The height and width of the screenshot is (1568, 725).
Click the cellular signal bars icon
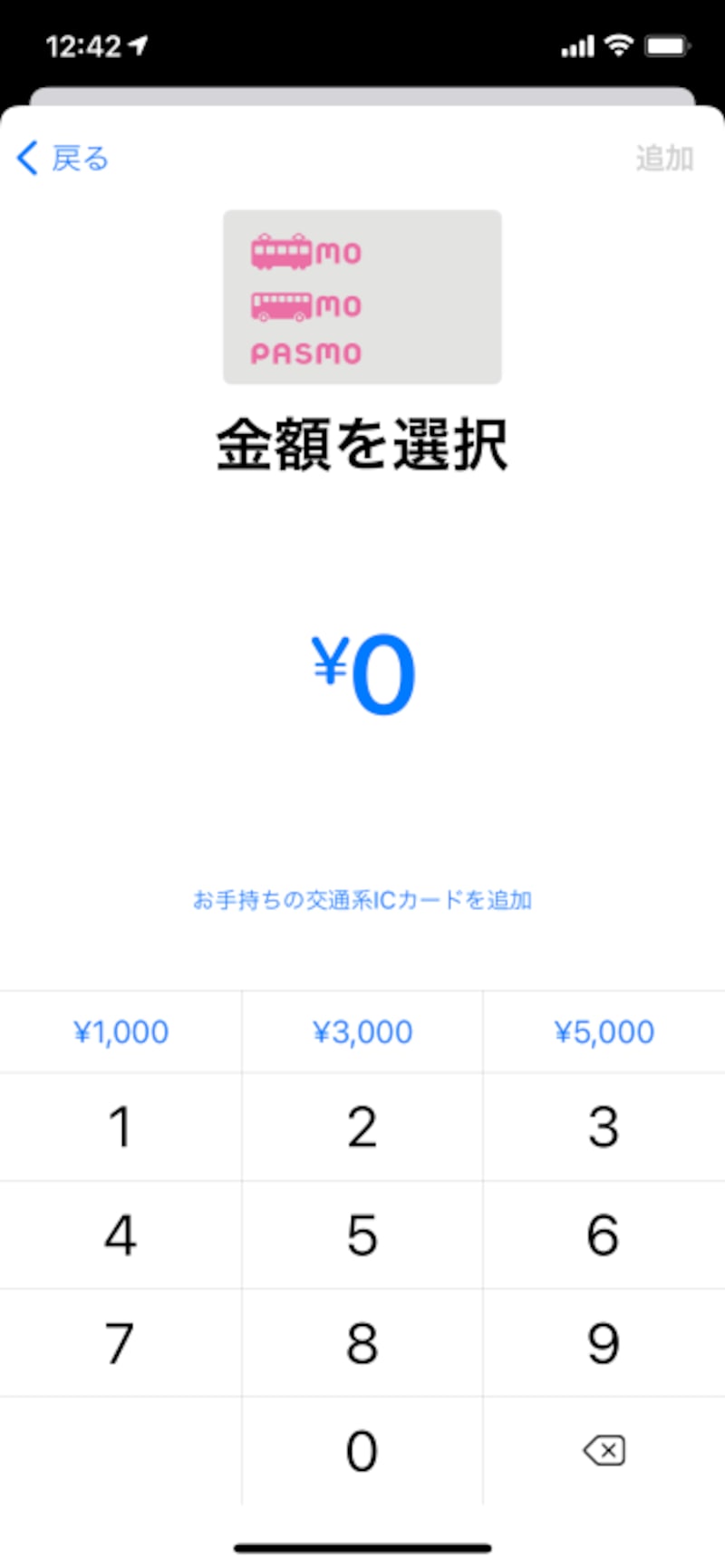point(575,45)
